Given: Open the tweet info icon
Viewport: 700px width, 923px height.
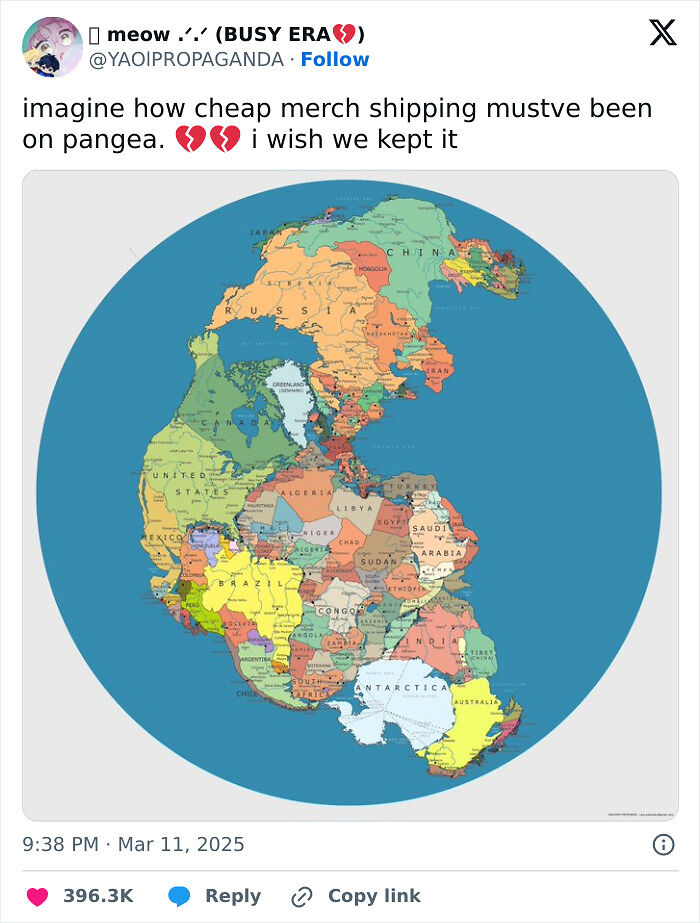Looking at the screenshot, I should click(x=662, y=845).
